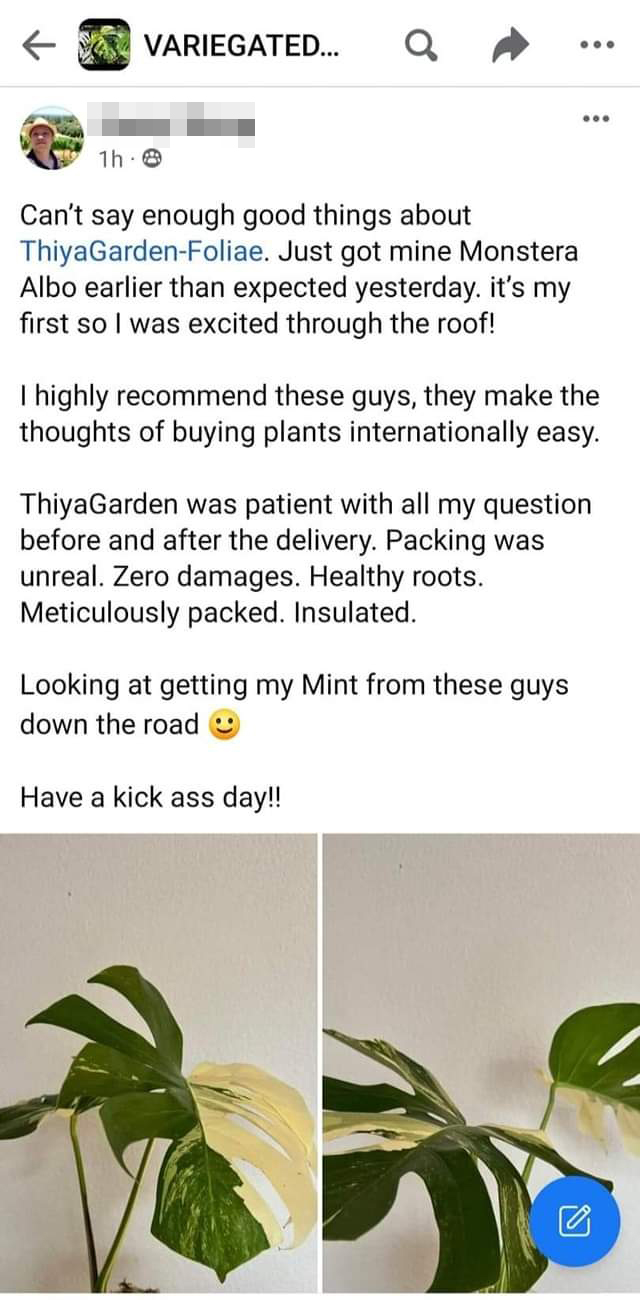Open the group overflow menu

click(595, 45)
